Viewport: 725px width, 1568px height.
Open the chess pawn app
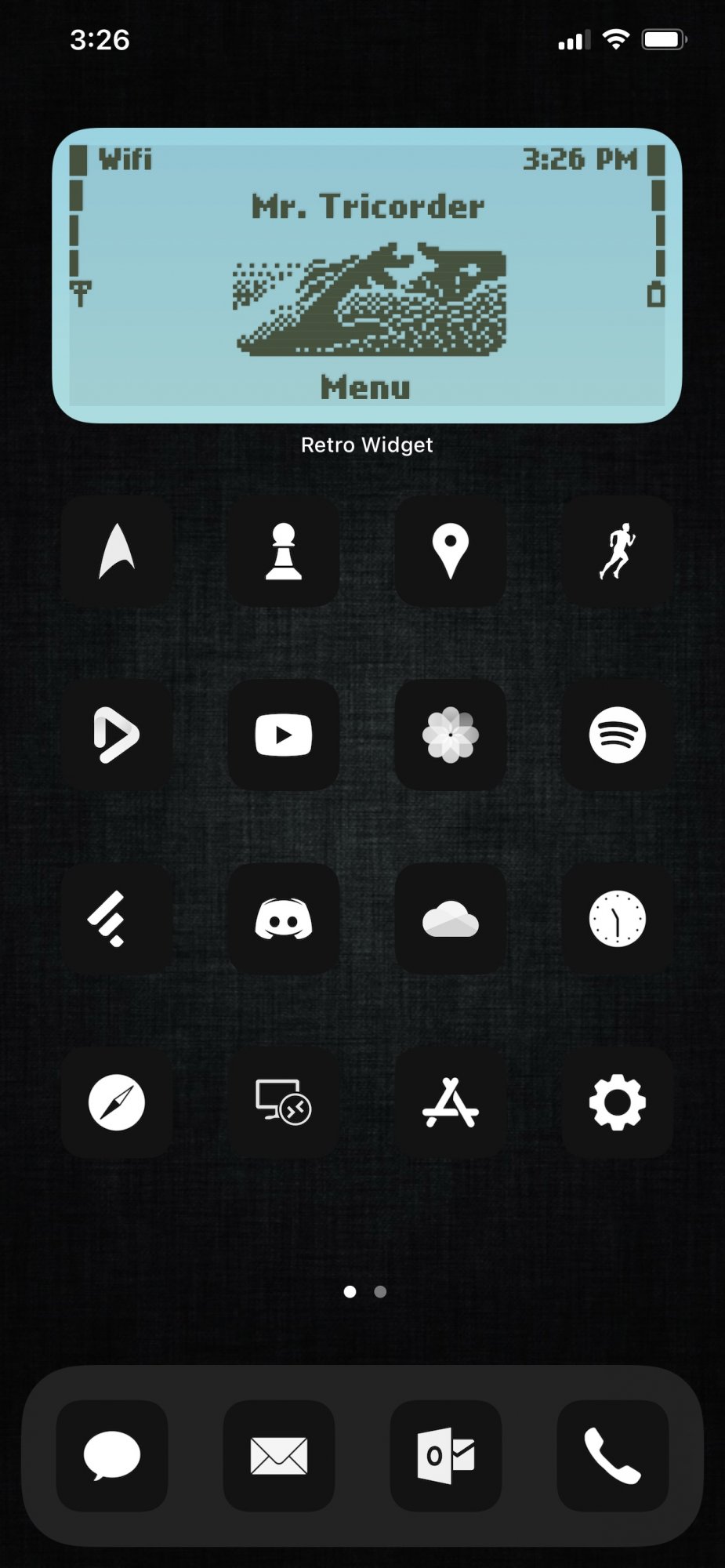point(284,551)
